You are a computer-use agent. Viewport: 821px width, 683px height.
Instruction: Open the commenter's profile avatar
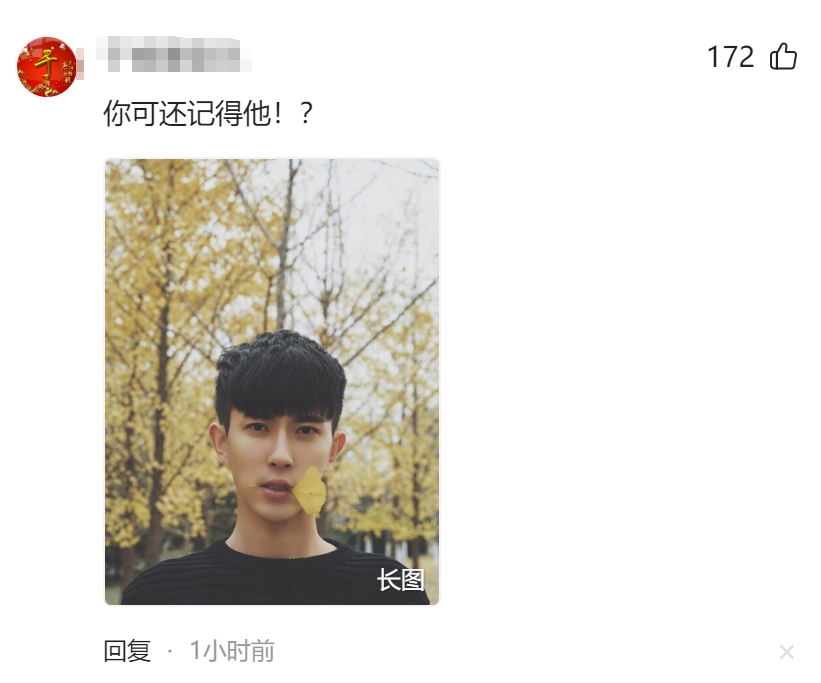[47, 67]
